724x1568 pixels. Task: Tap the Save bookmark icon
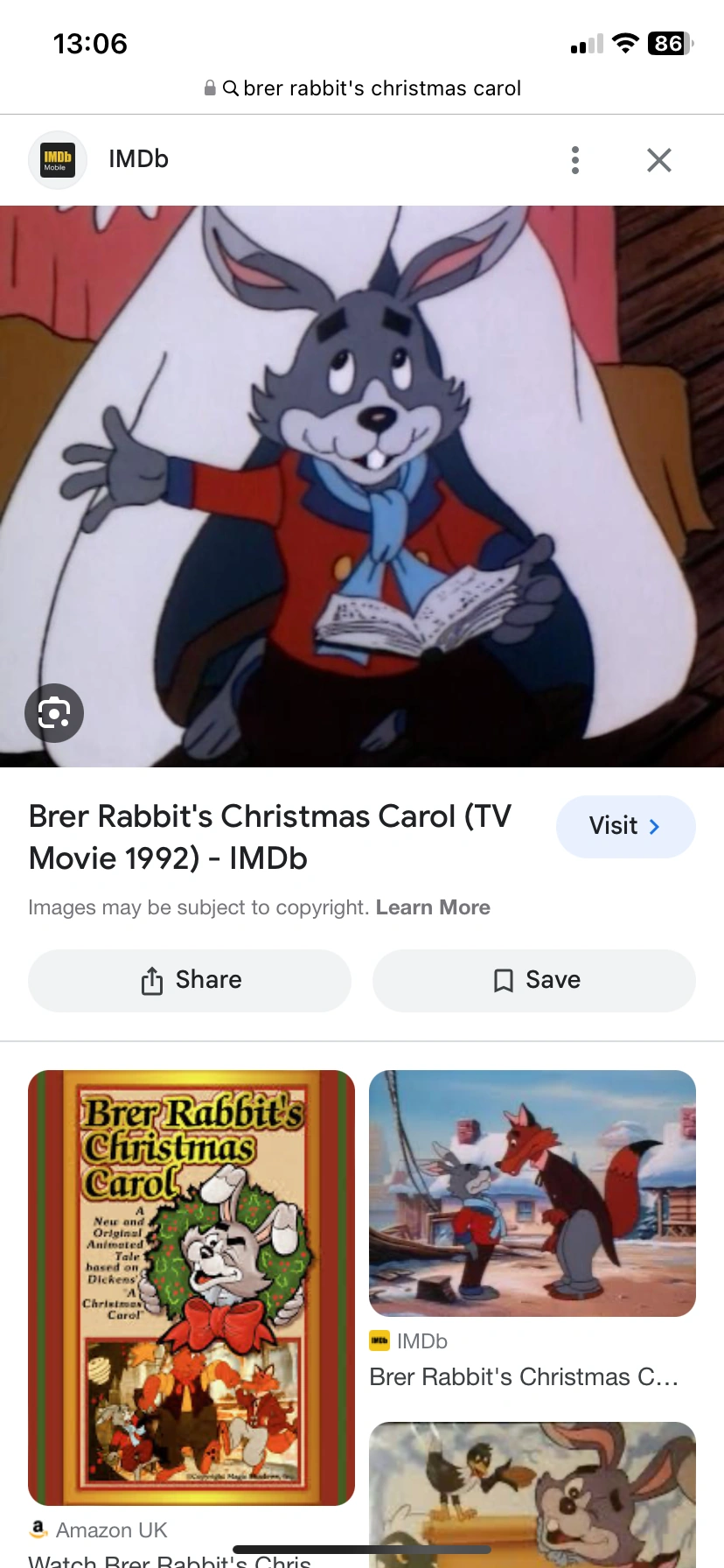tap(503, 980)
